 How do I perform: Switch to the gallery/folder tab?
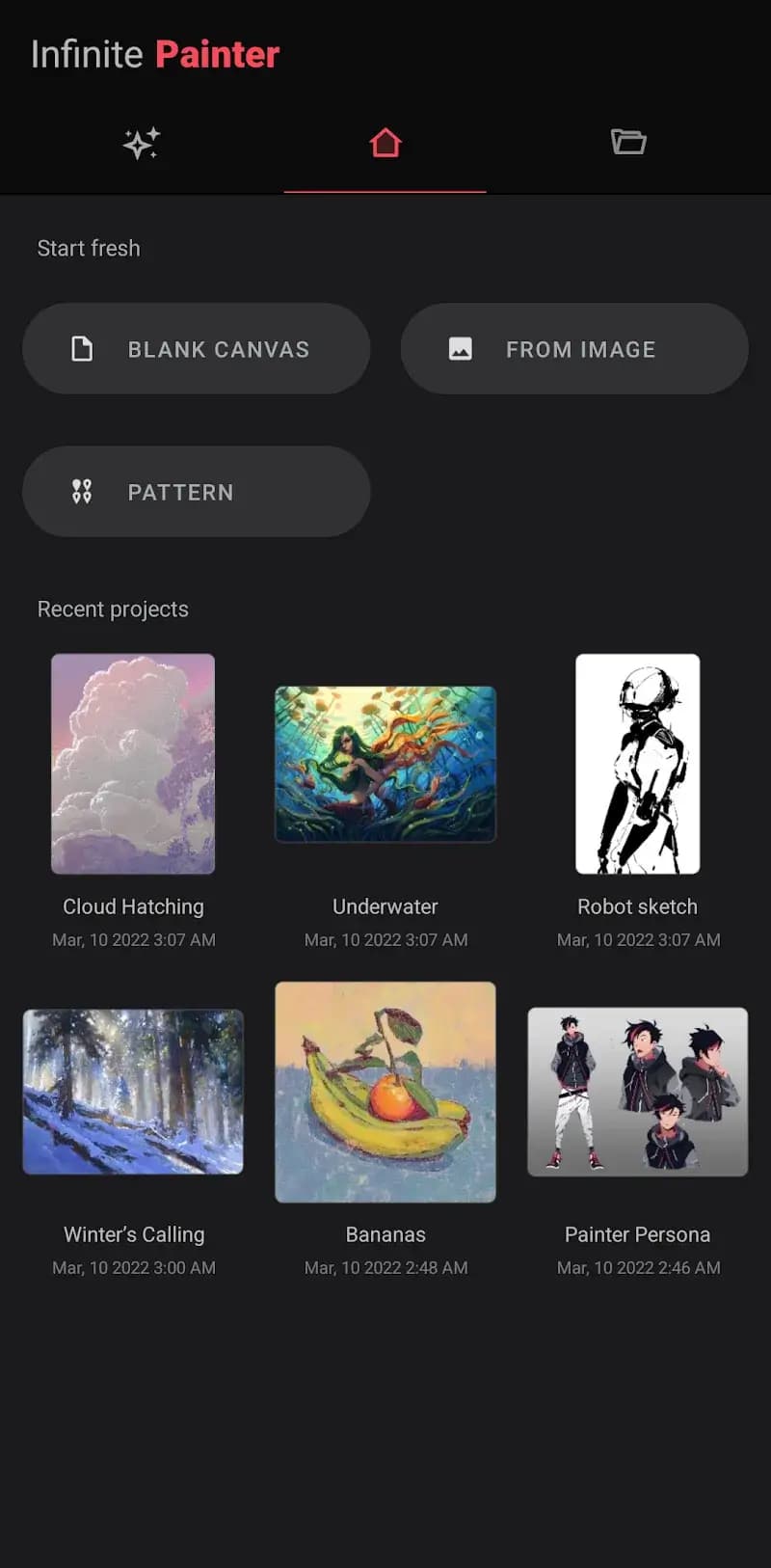pos(627,142)
